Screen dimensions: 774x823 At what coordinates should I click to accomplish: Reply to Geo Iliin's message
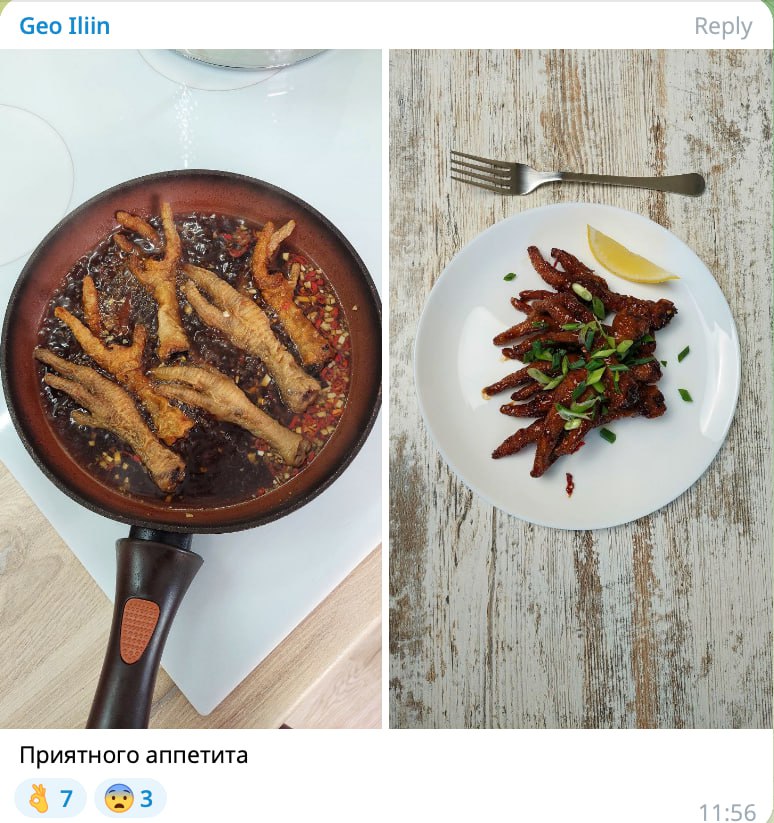click(x=723, y=26)
